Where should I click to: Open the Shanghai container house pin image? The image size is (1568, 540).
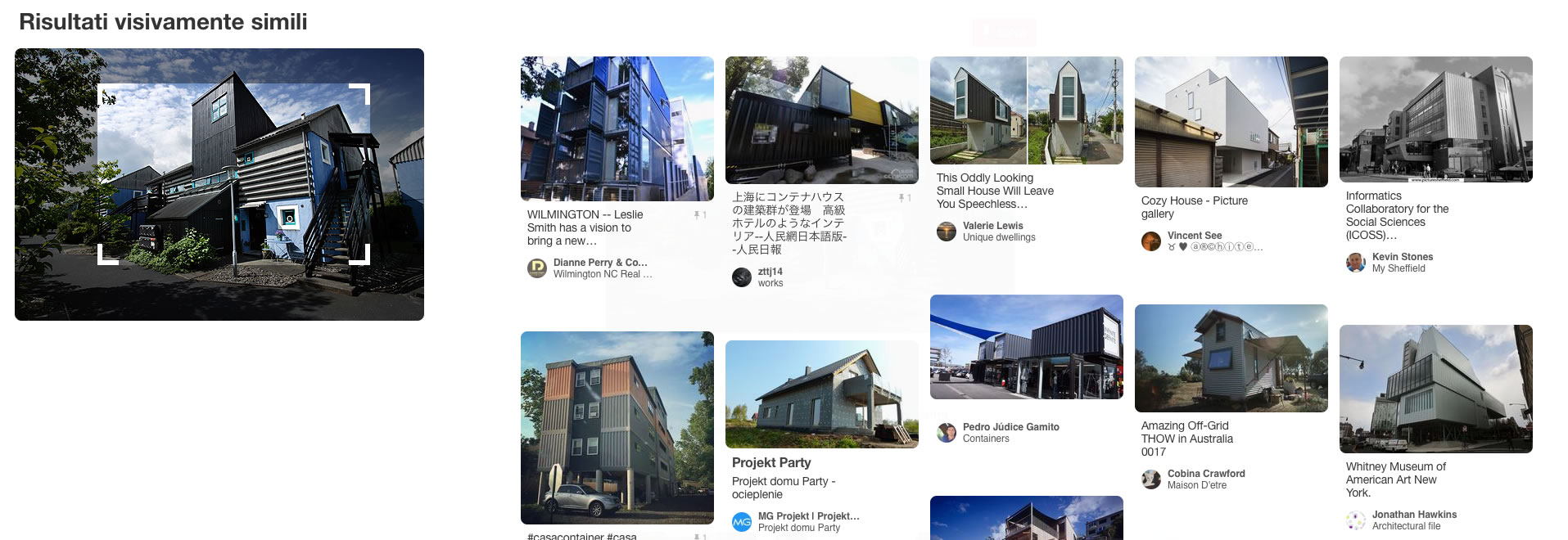coord(821,120)
